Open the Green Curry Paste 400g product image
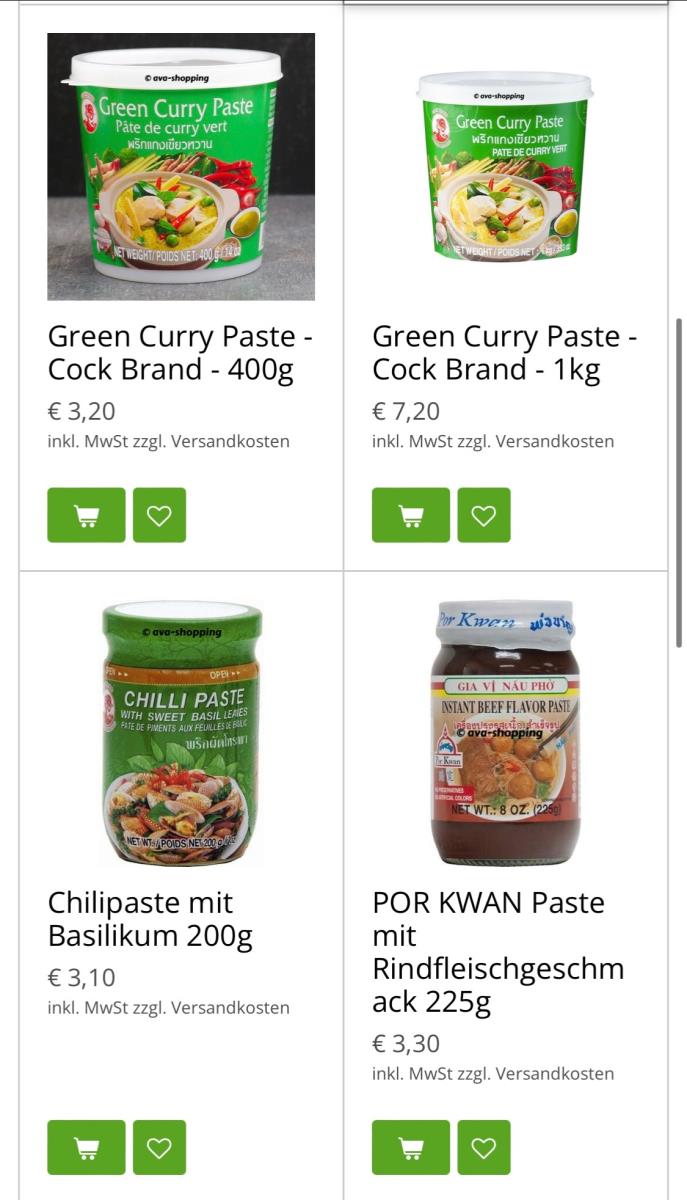687x1200 pixels. point(181,166)
